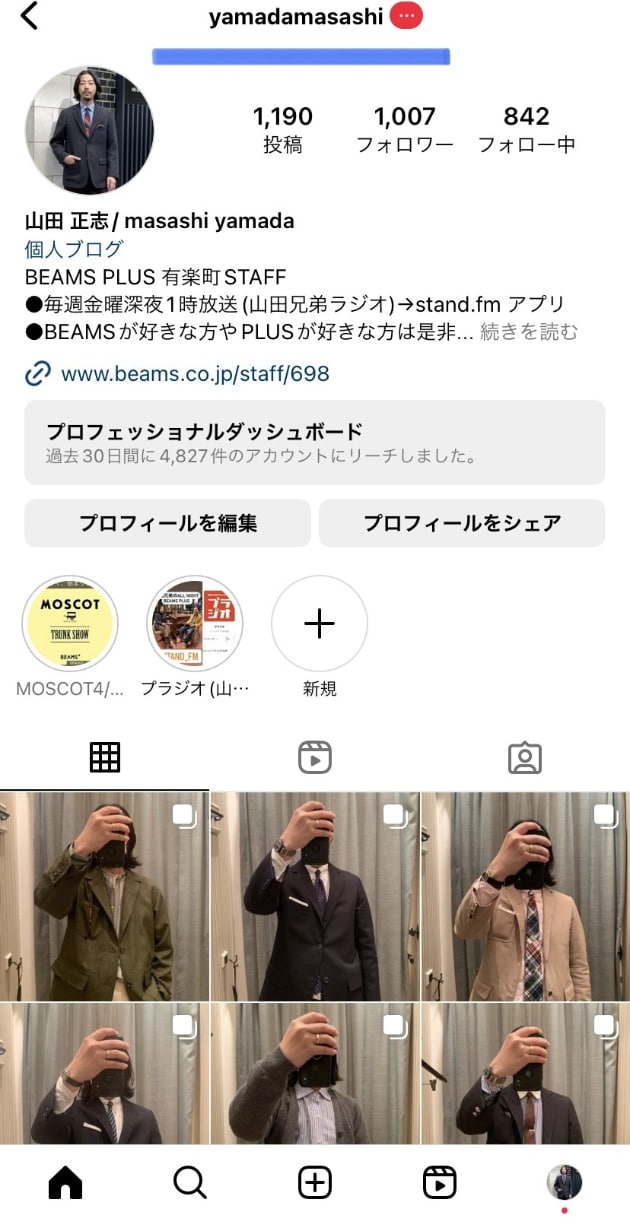Go back with the top-left arrow

click(29, 16)
